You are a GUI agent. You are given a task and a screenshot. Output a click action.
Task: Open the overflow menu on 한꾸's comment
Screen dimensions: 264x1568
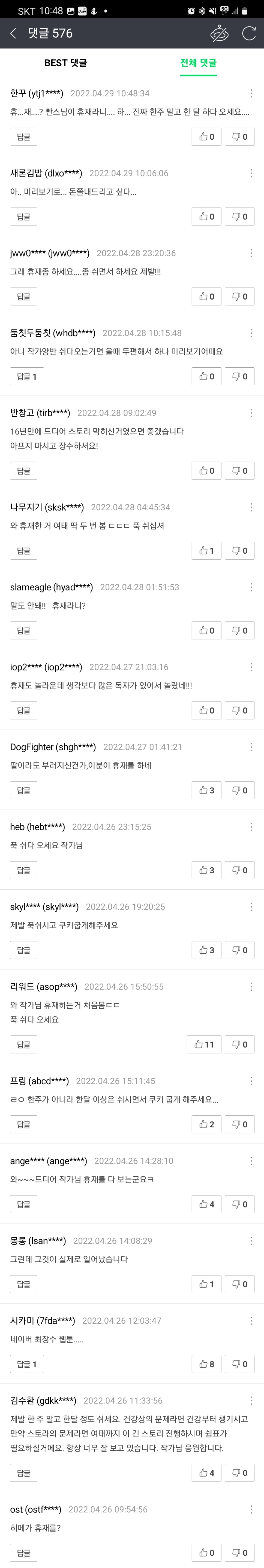[x=251, y=93]
